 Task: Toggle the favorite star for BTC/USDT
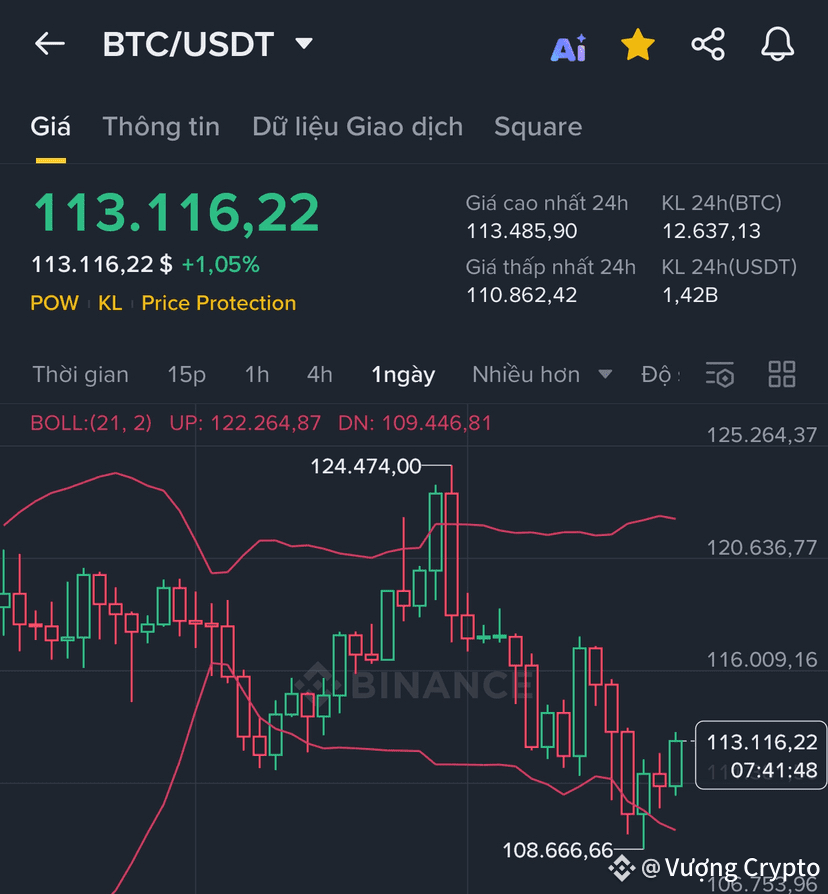coord(637,45)
